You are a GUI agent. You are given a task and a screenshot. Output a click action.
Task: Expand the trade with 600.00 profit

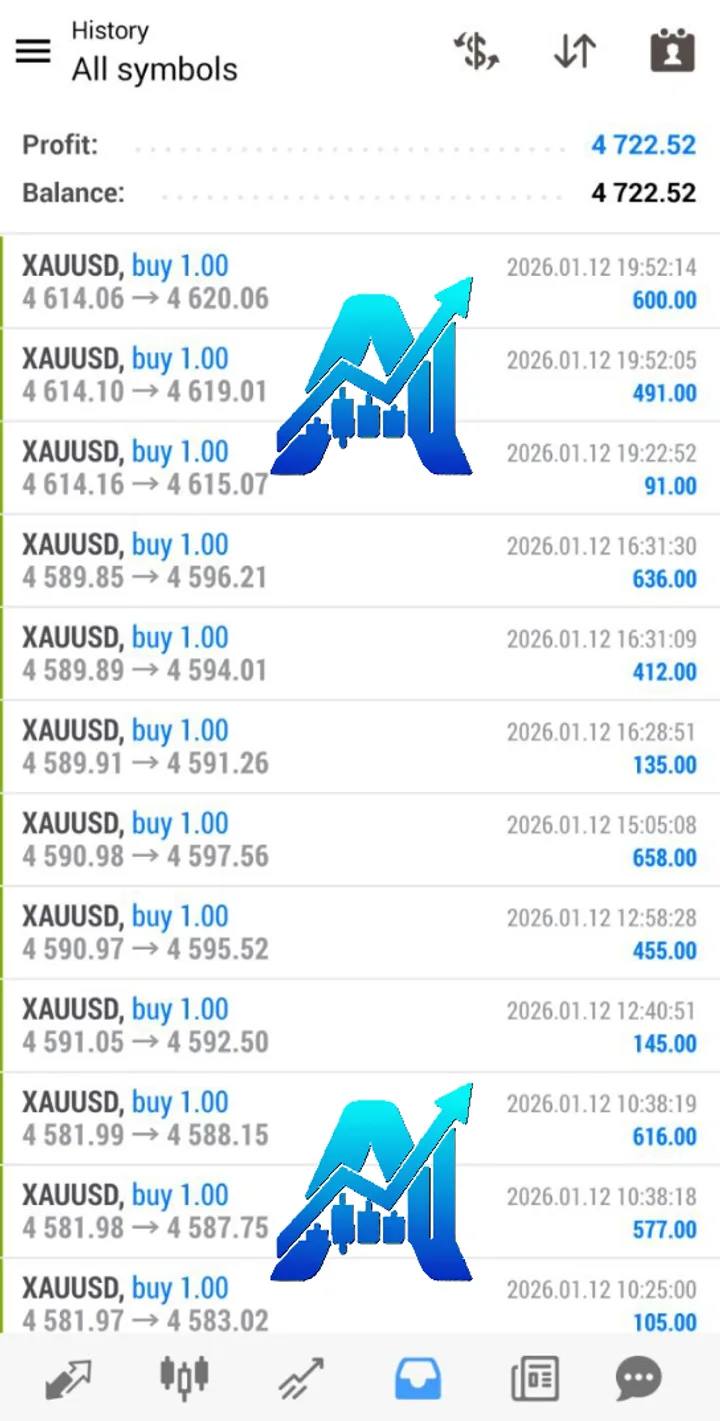point(360,282)
